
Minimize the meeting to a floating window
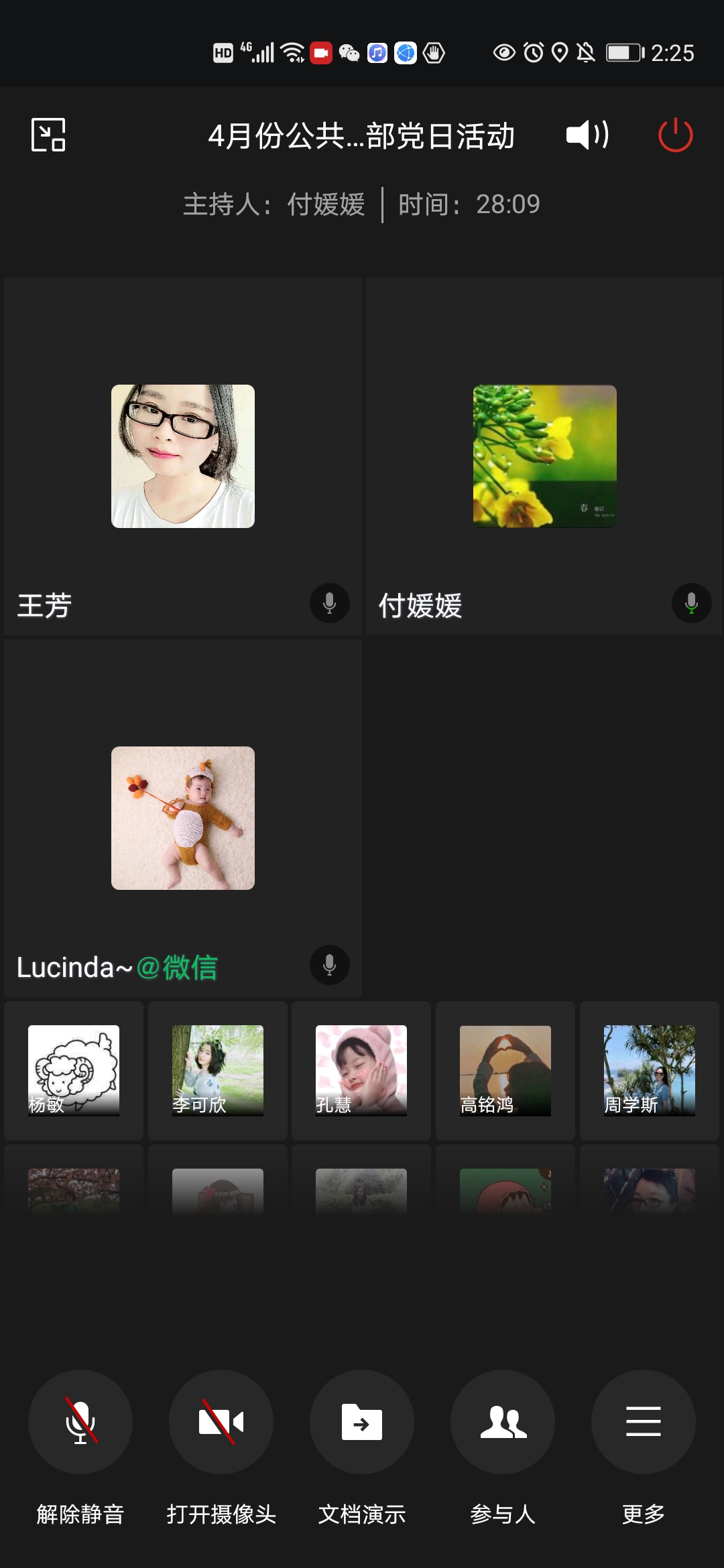click(x=48, y=135)
